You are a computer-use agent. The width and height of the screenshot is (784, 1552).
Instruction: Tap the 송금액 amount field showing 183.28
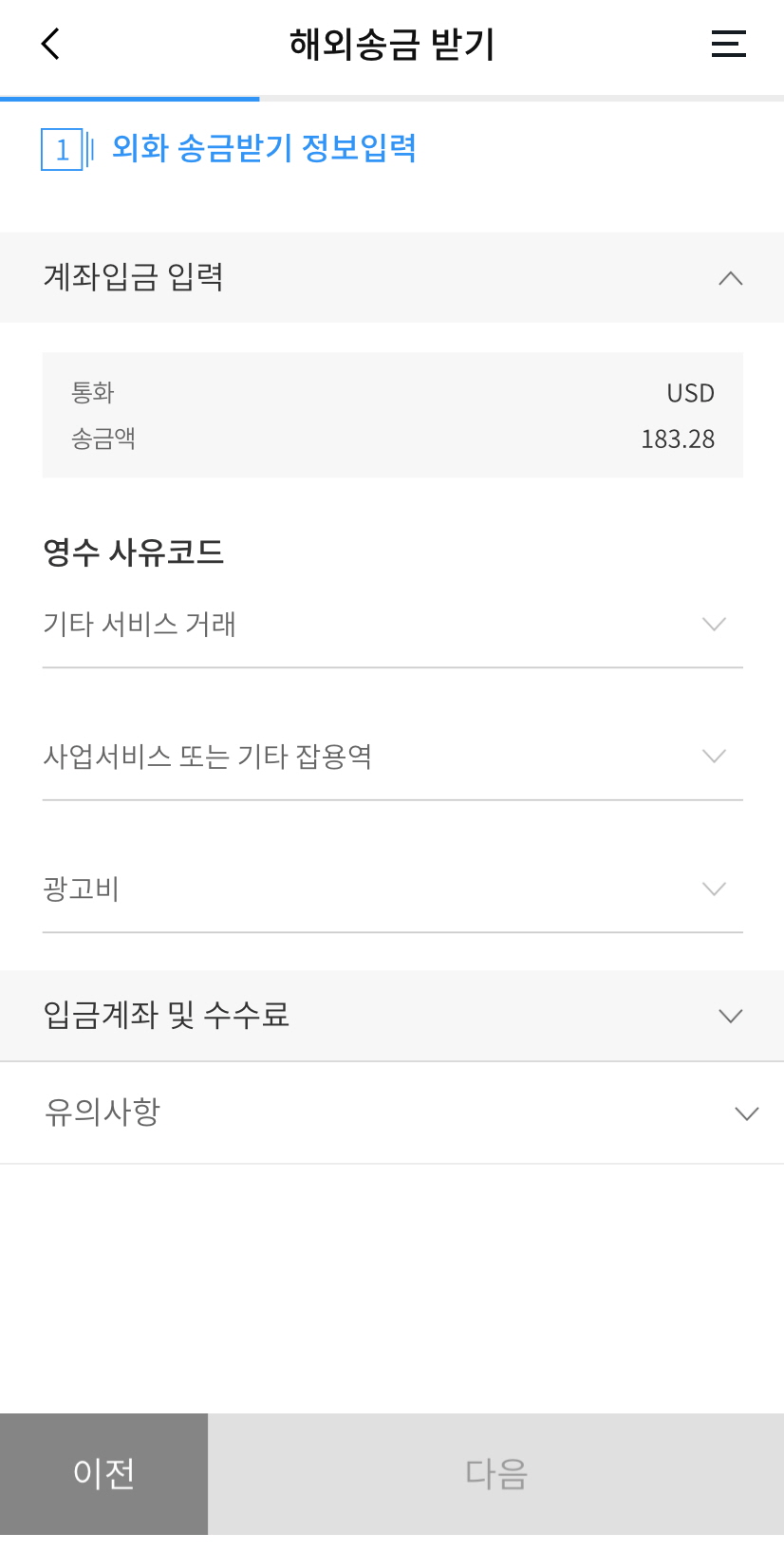click(676, 439)
